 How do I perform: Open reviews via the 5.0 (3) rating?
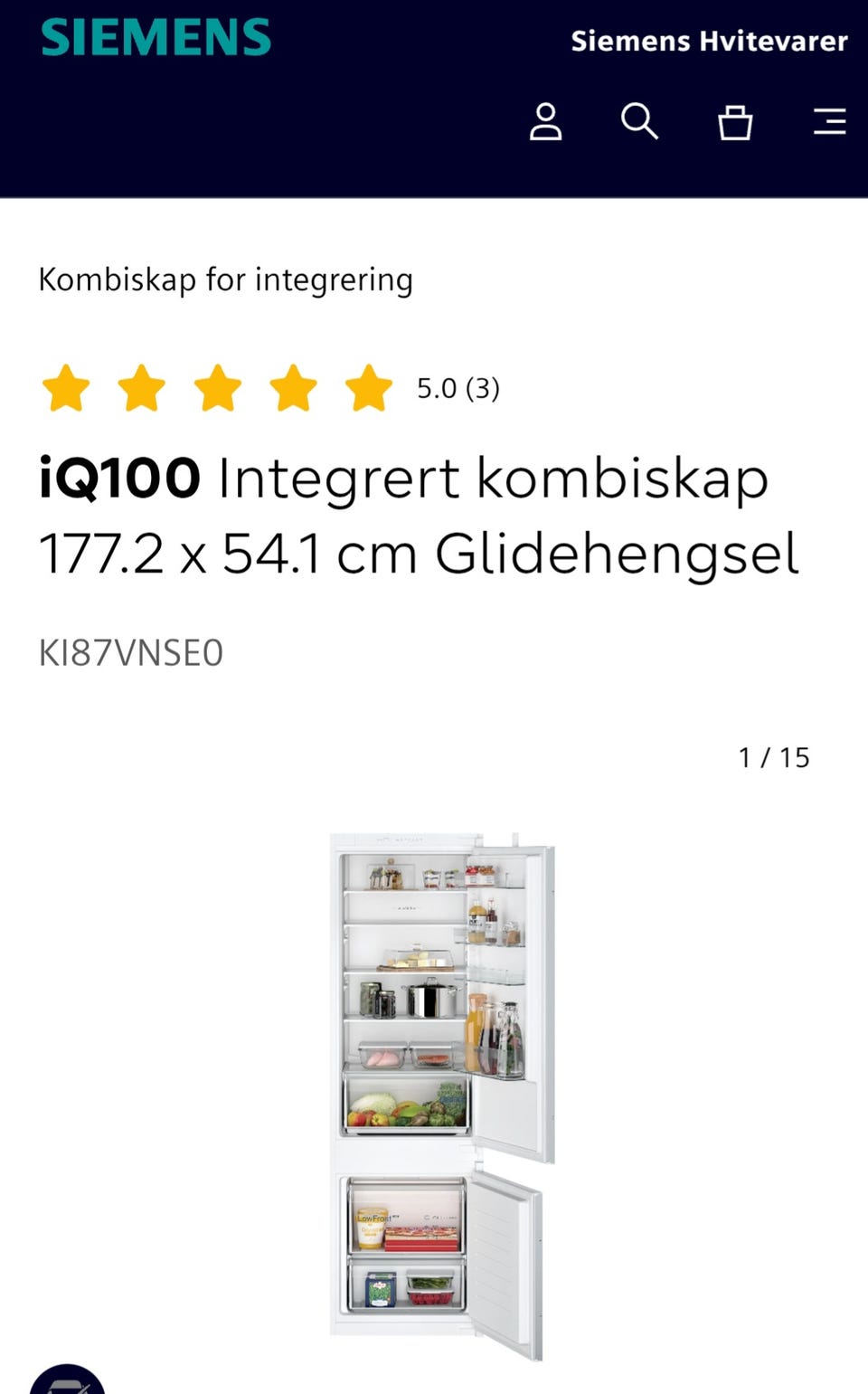pyautogui.click(x=458, y=390)
